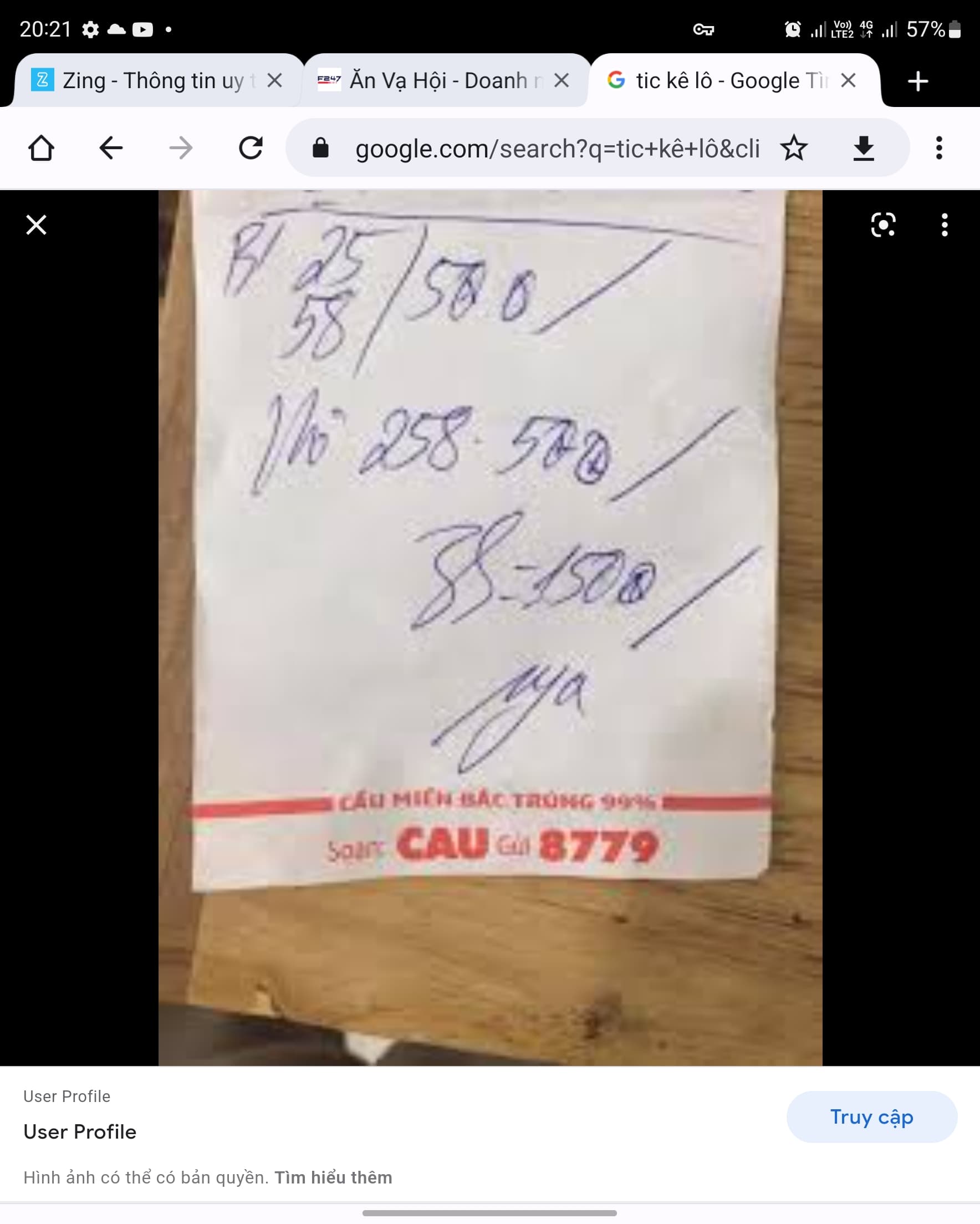This screenshot has width=980, height=1224.
Task: Download the current page
Action: pos(863,148)
